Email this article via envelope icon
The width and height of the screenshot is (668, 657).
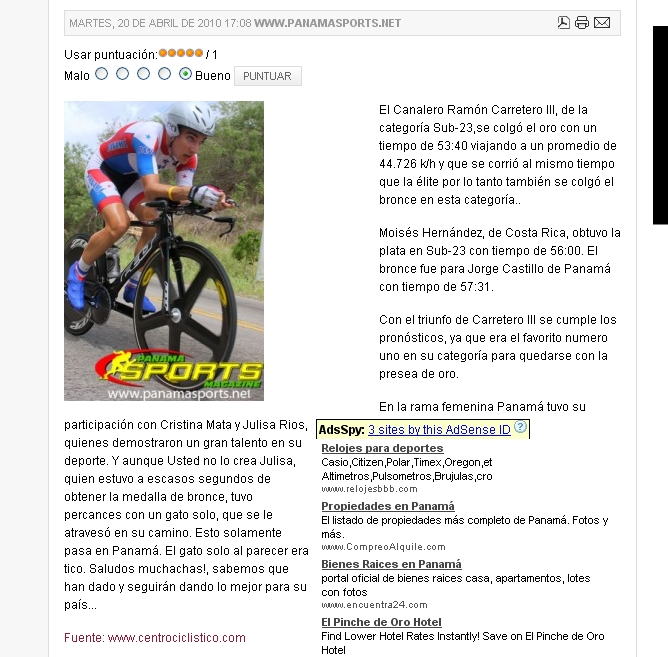click(601, 23)
